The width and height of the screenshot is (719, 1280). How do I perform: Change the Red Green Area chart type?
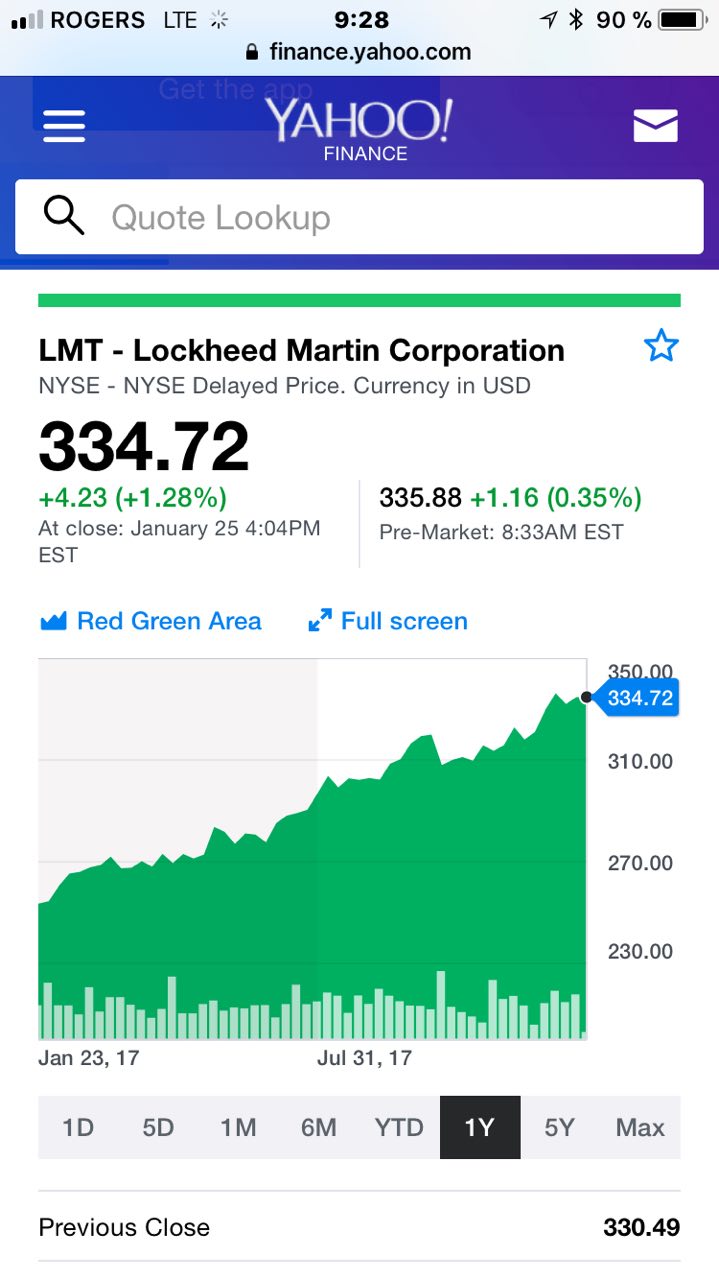[151, 621]
